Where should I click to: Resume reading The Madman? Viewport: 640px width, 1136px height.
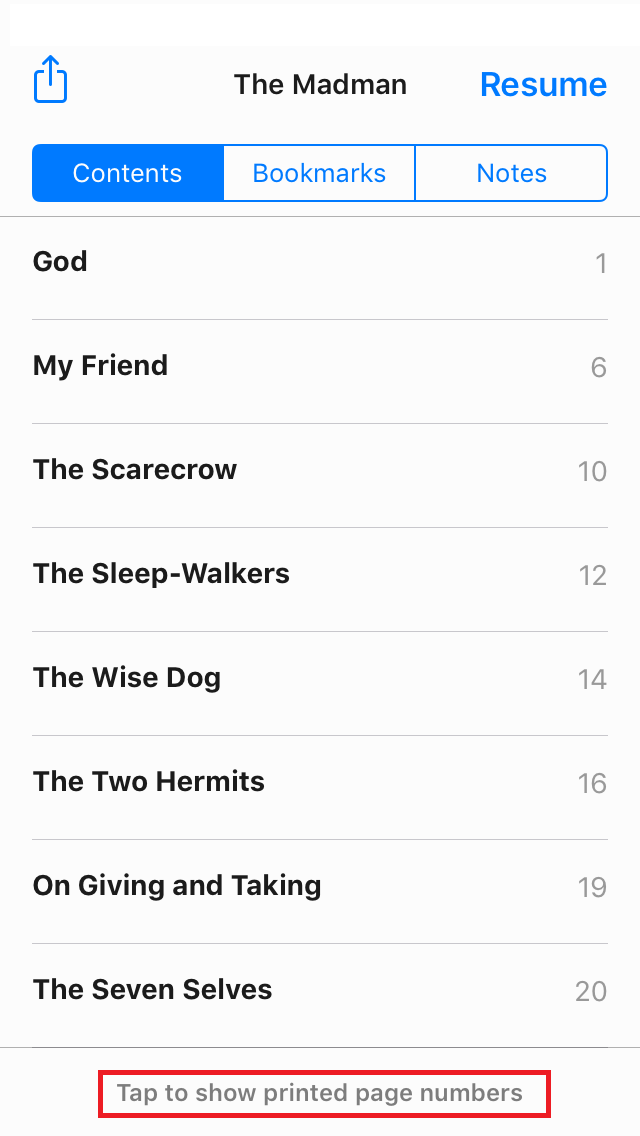(543, 85)
